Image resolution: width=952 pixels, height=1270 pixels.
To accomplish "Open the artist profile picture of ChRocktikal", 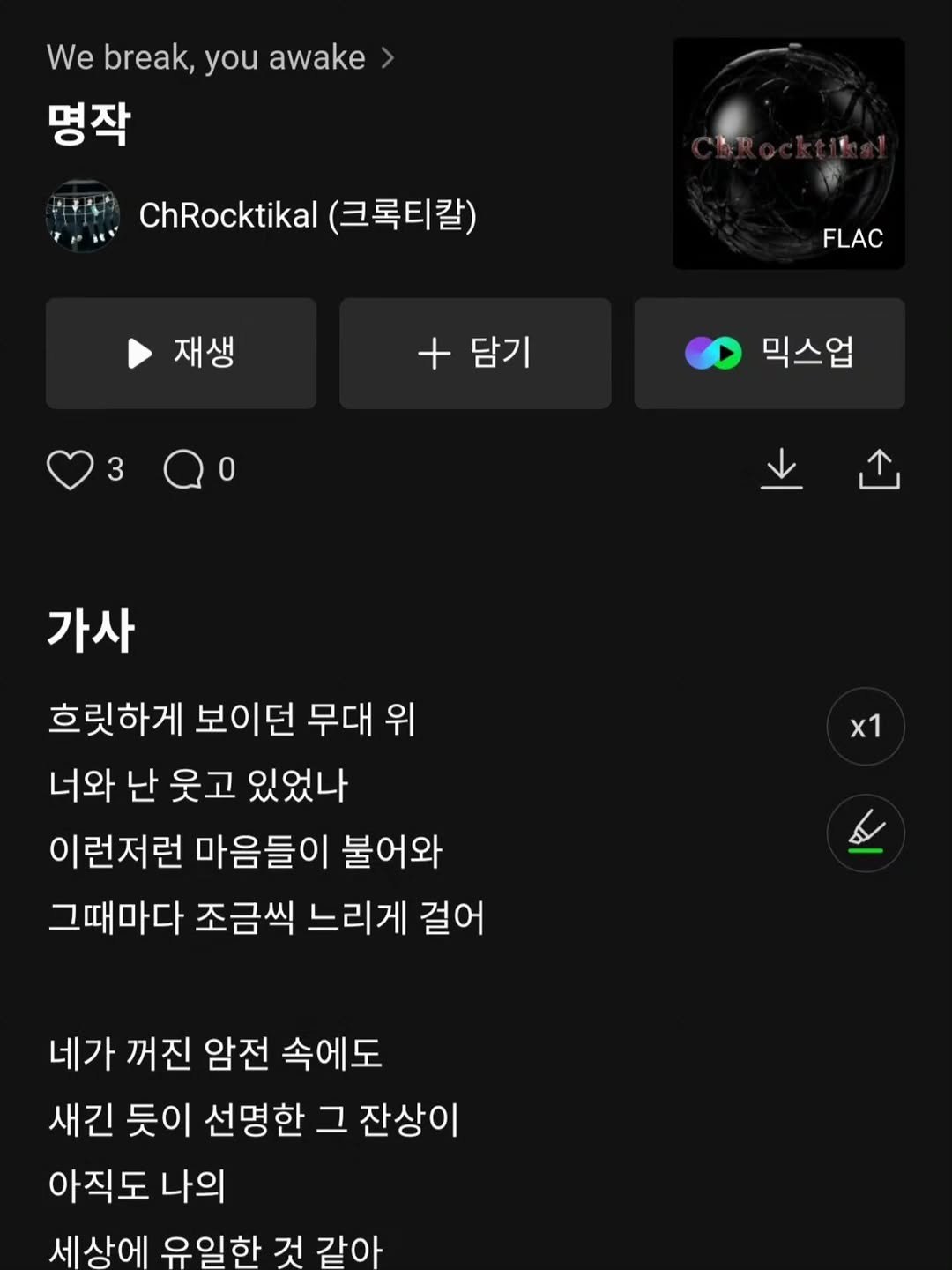I will pos(83,215).
